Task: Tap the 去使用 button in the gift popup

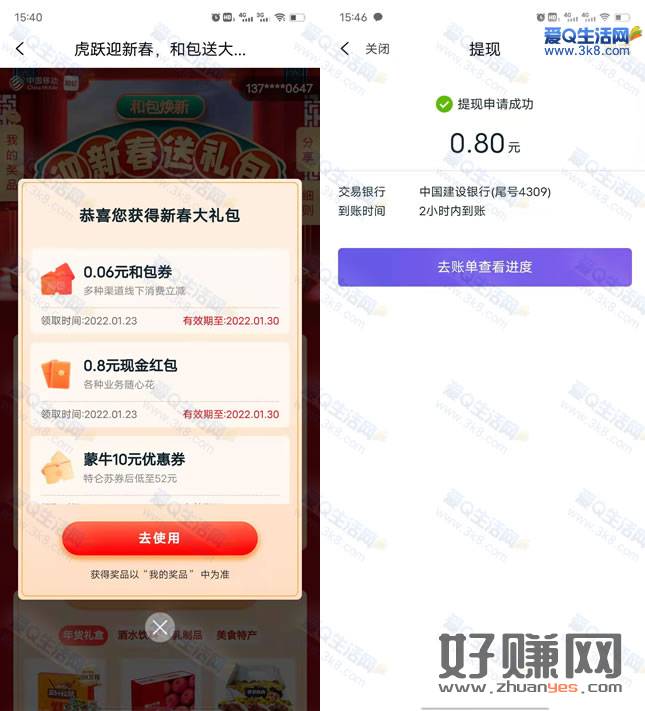Action: coord(159,538)
